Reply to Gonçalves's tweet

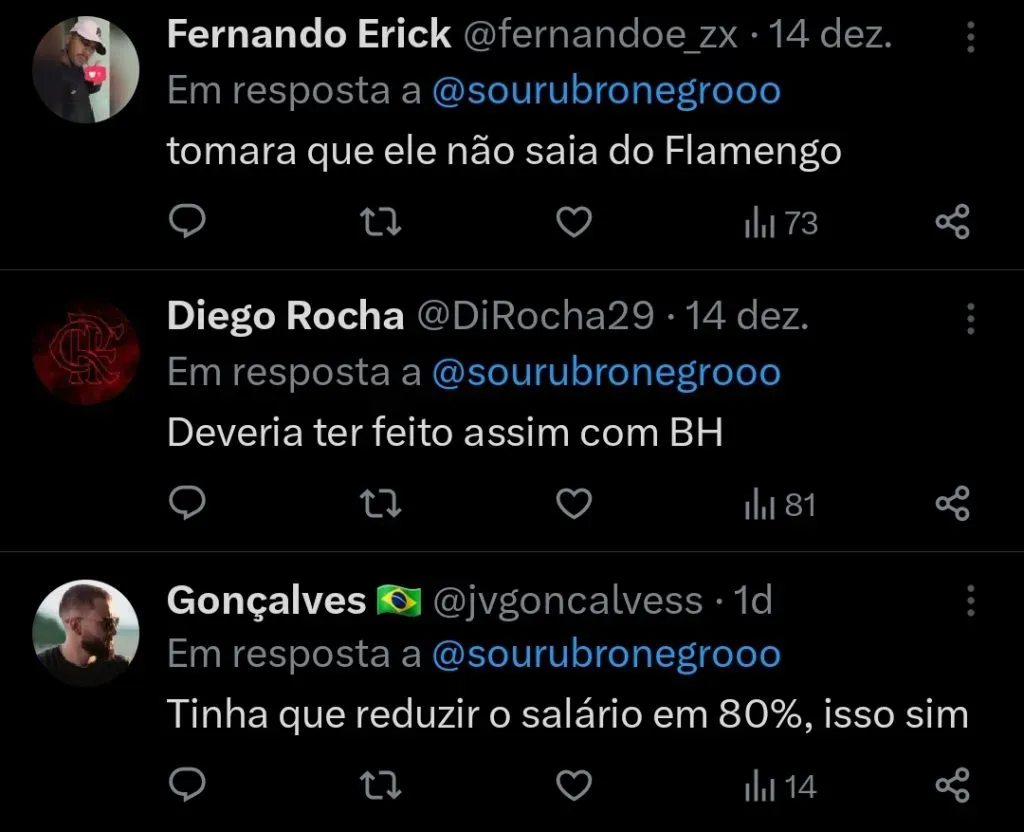(x=186, y=786)
